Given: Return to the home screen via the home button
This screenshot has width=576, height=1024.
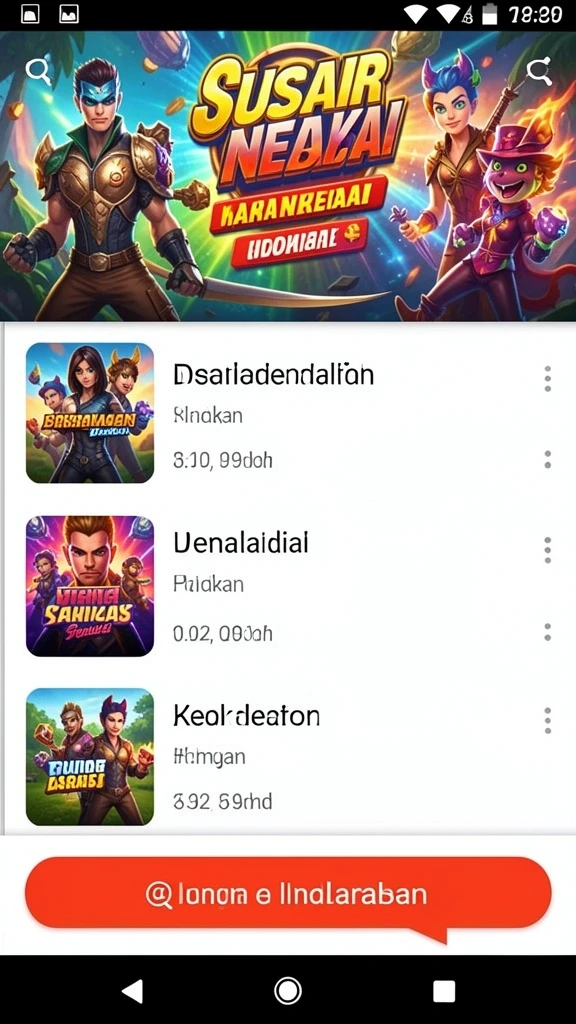Looking at the screenshot, I should click(x=287, y=991).
